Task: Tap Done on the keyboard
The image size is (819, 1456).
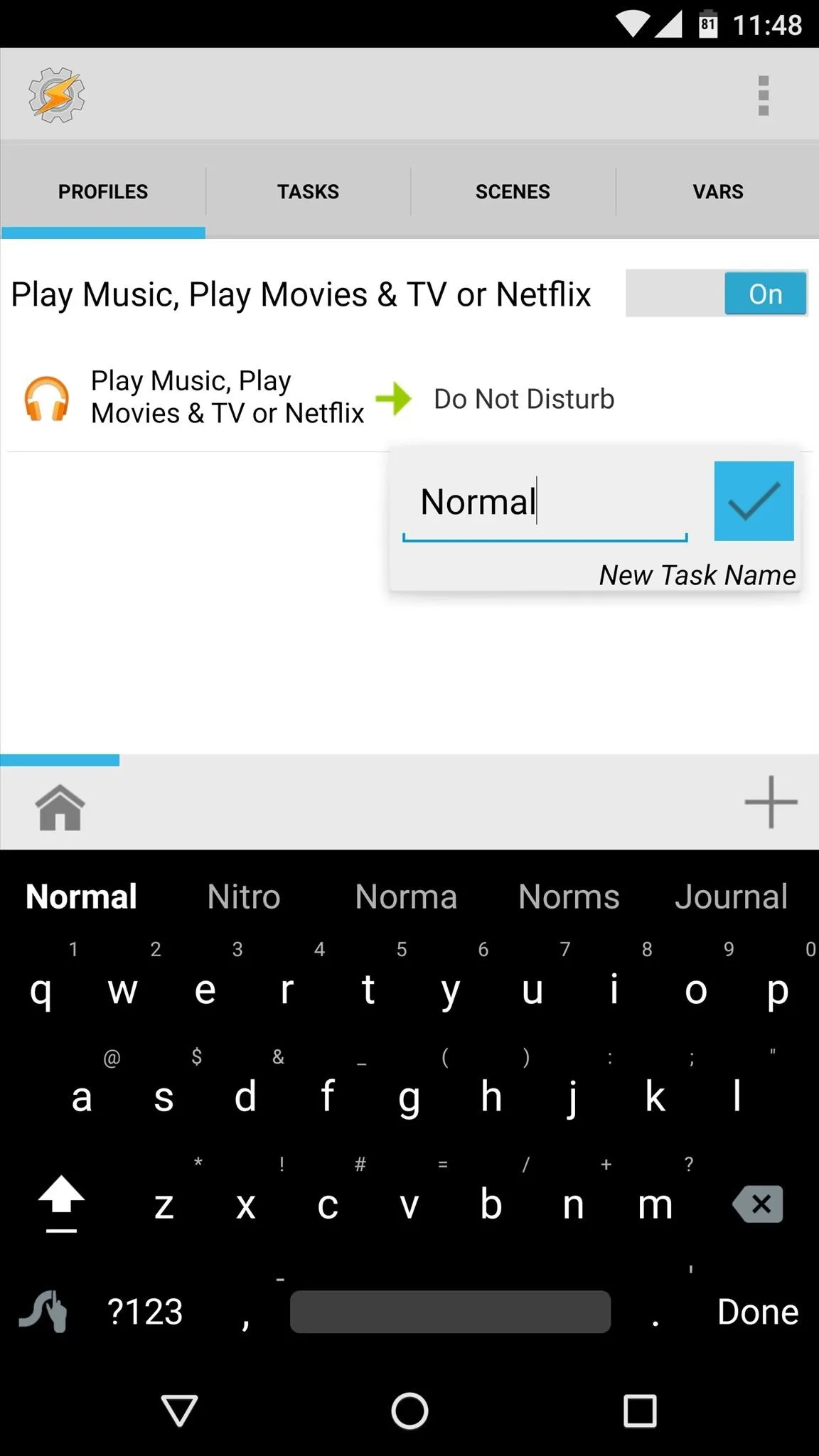Action: 758,1312
